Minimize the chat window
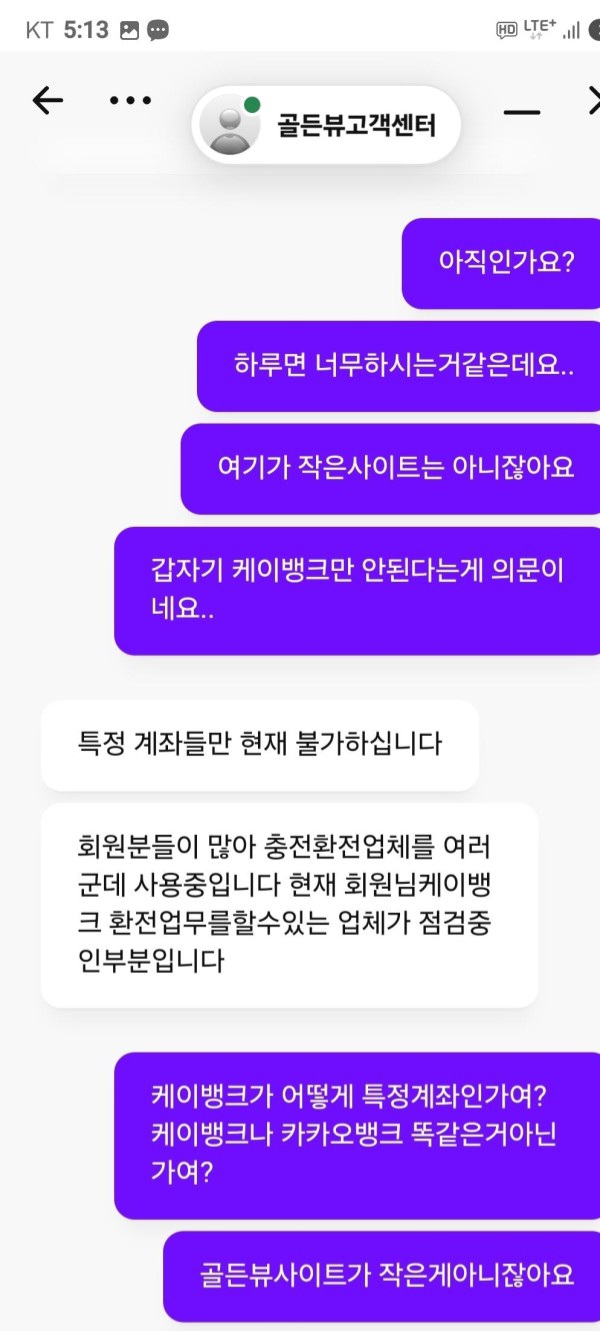This screenshot has width=600, height=1331. click(x=521, y=110)
